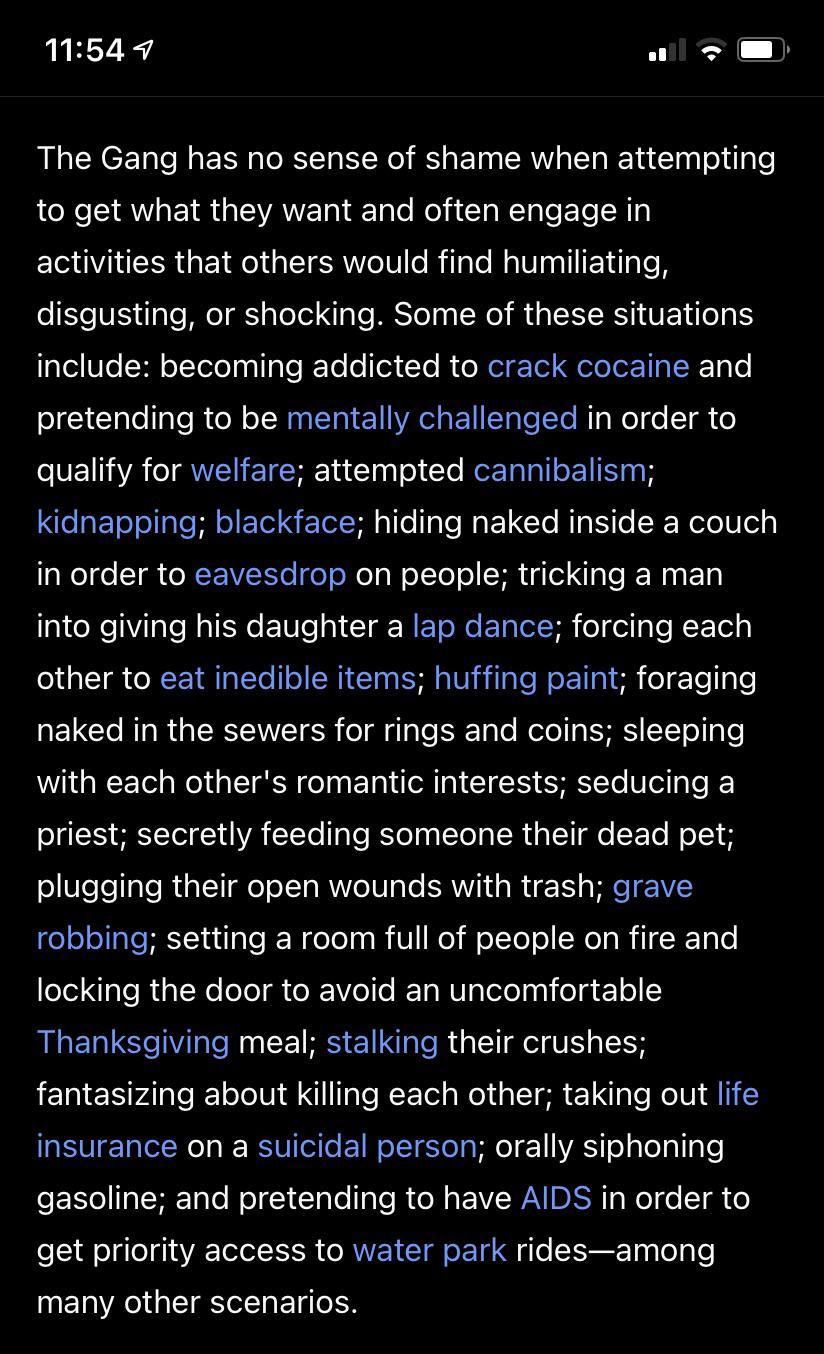
Task: Follow the huffing paint link
Action: 526,678
